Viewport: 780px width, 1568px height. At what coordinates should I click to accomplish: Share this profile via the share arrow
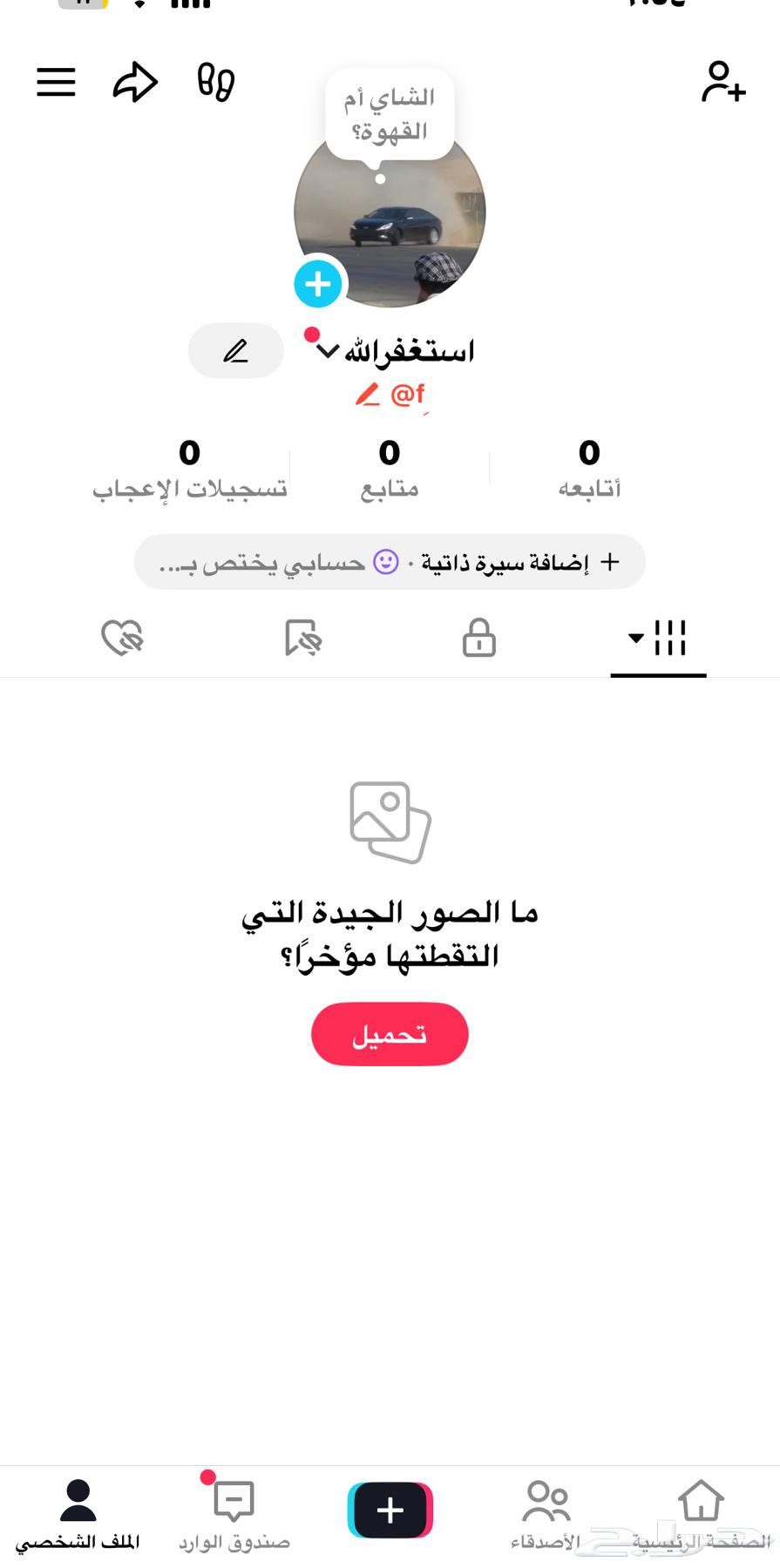point(134,83)
